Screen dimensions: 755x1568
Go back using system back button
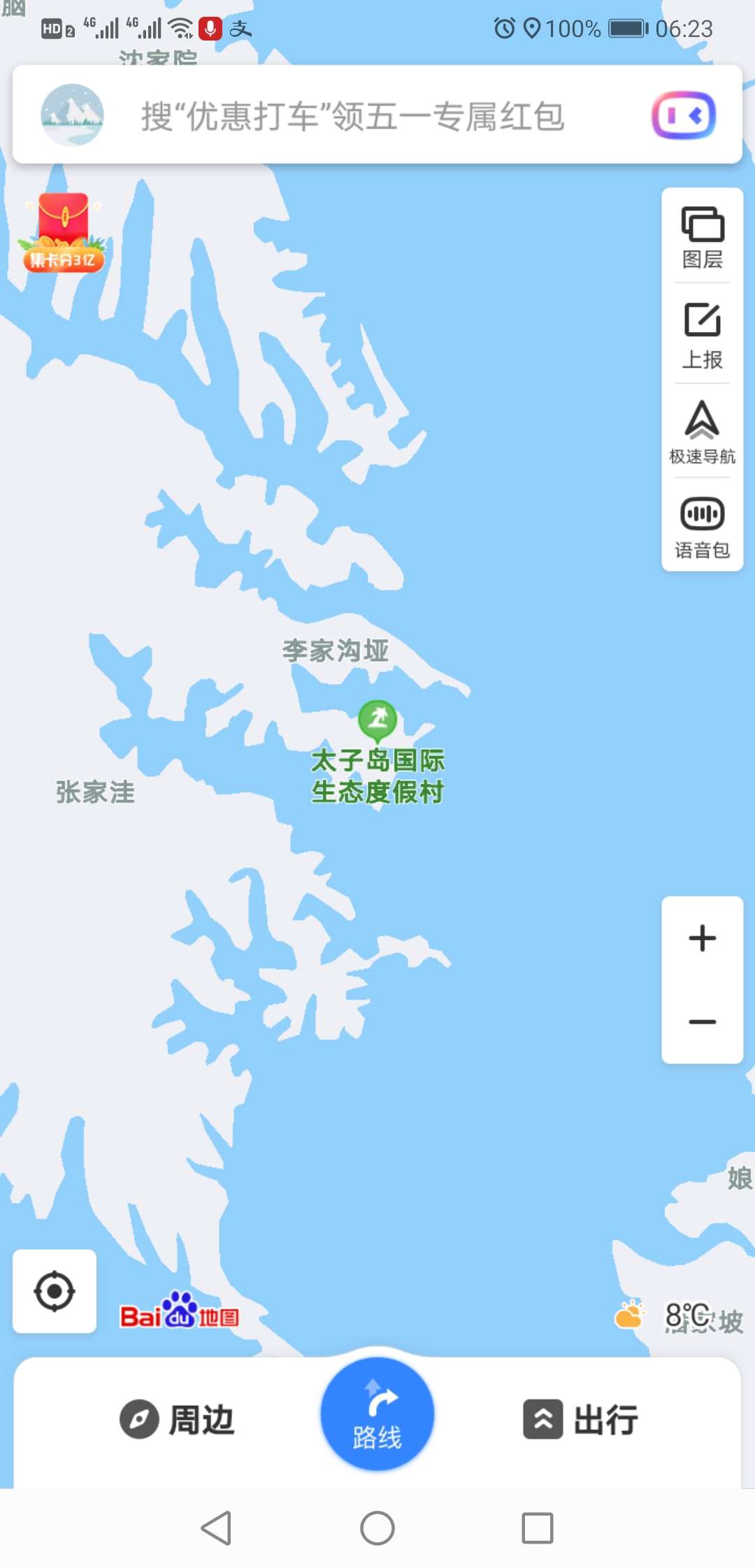(x=216, y=1528)
